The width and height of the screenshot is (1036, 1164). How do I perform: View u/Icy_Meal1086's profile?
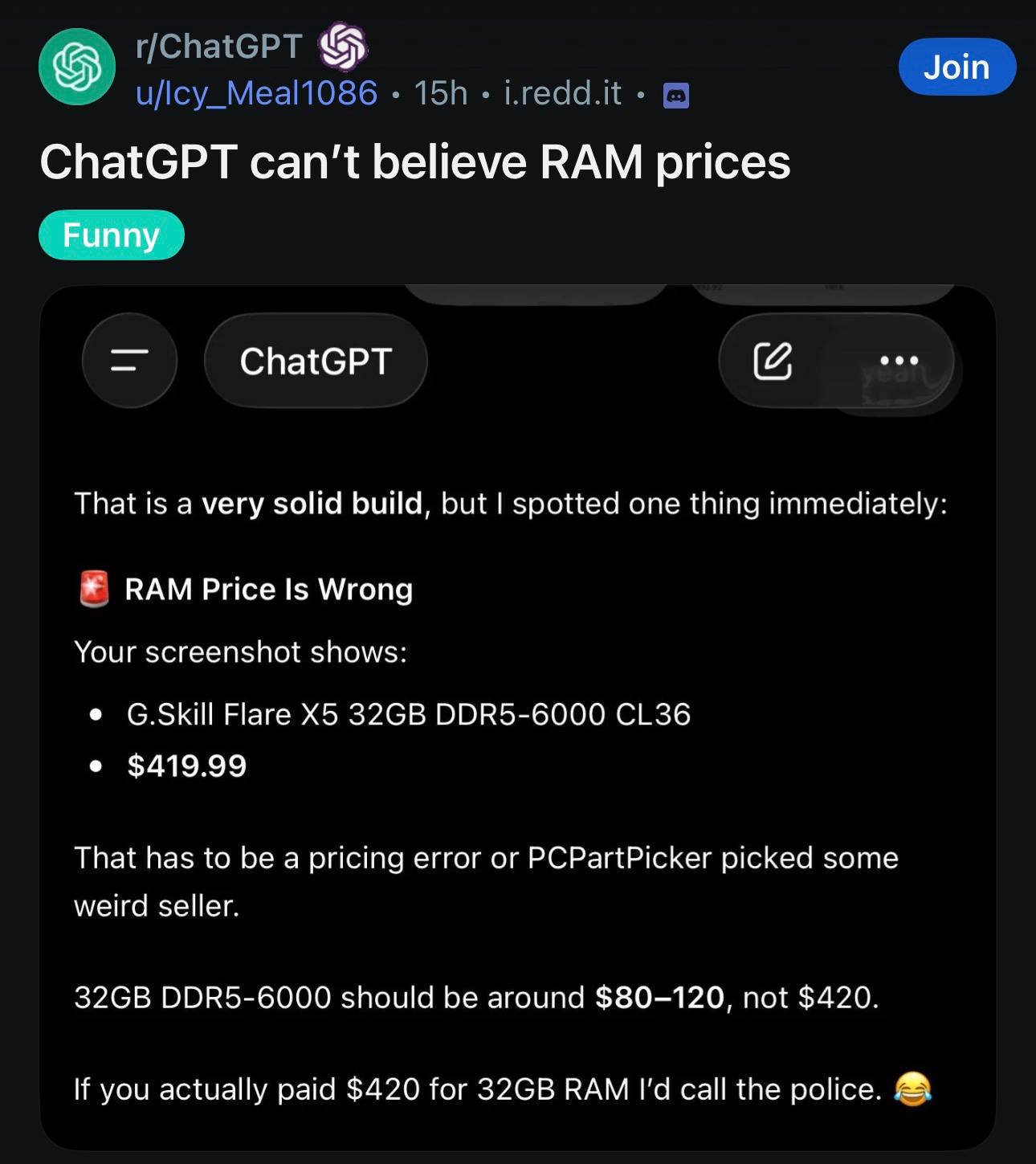click(256, 93)
